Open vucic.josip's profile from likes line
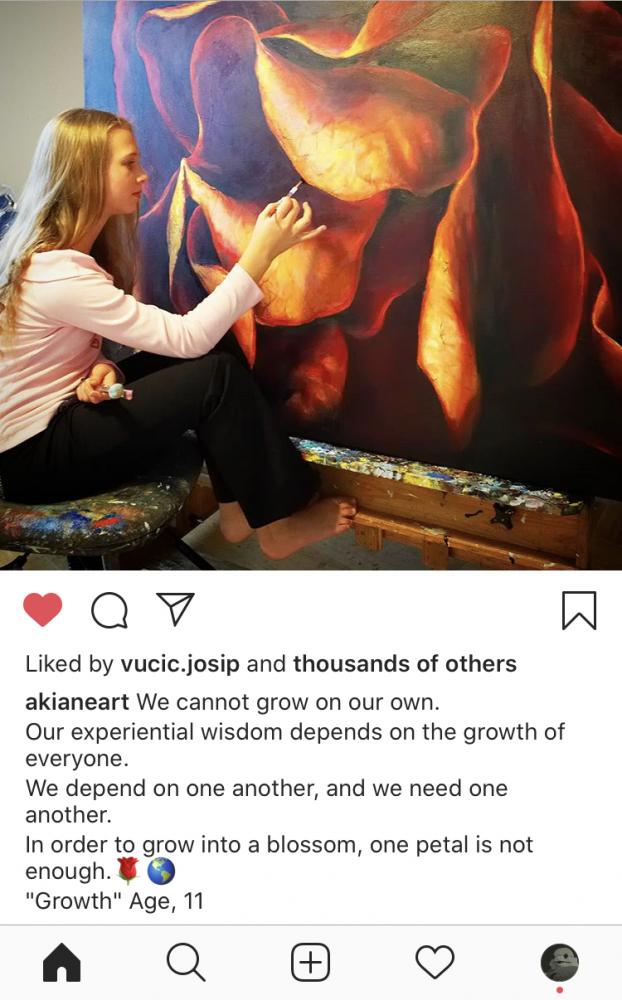622x1000 pixels. (180, 664)
